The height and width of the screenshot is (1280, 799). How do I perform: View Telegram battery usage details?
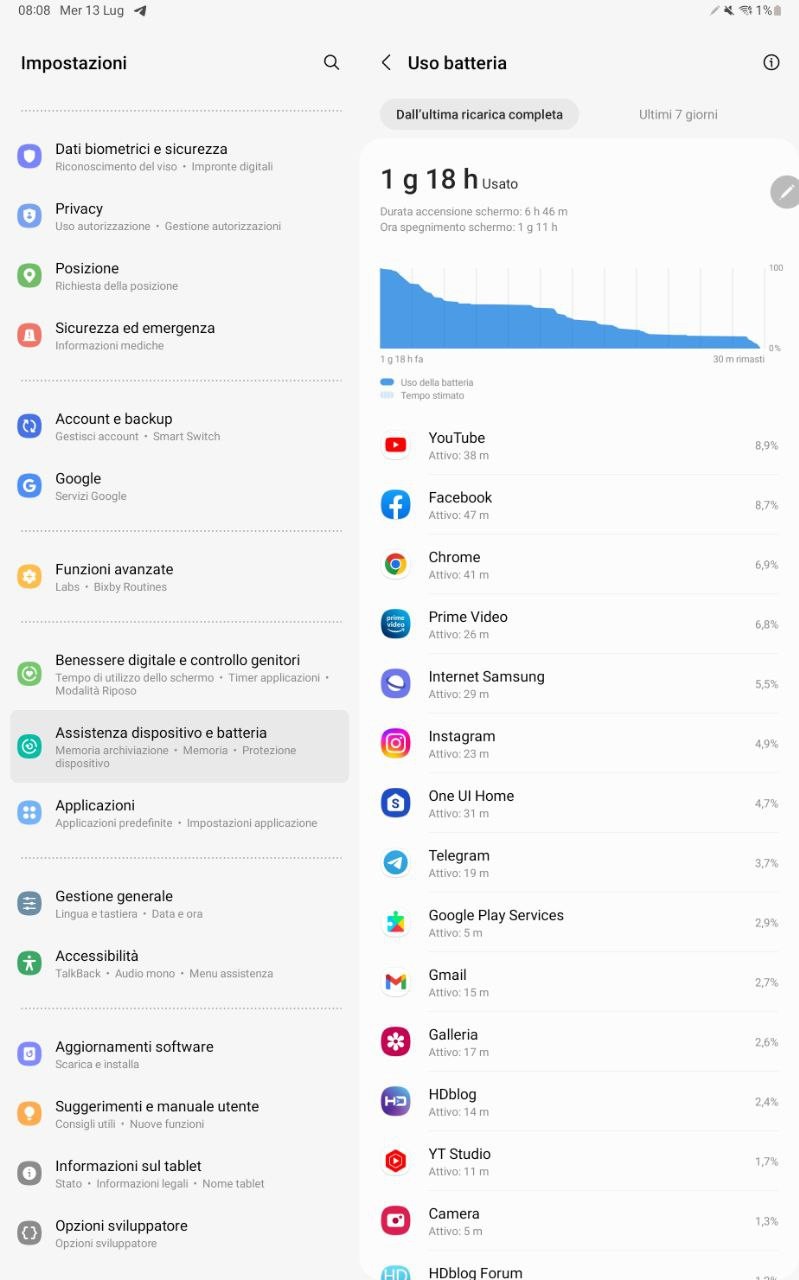point(578,863)
